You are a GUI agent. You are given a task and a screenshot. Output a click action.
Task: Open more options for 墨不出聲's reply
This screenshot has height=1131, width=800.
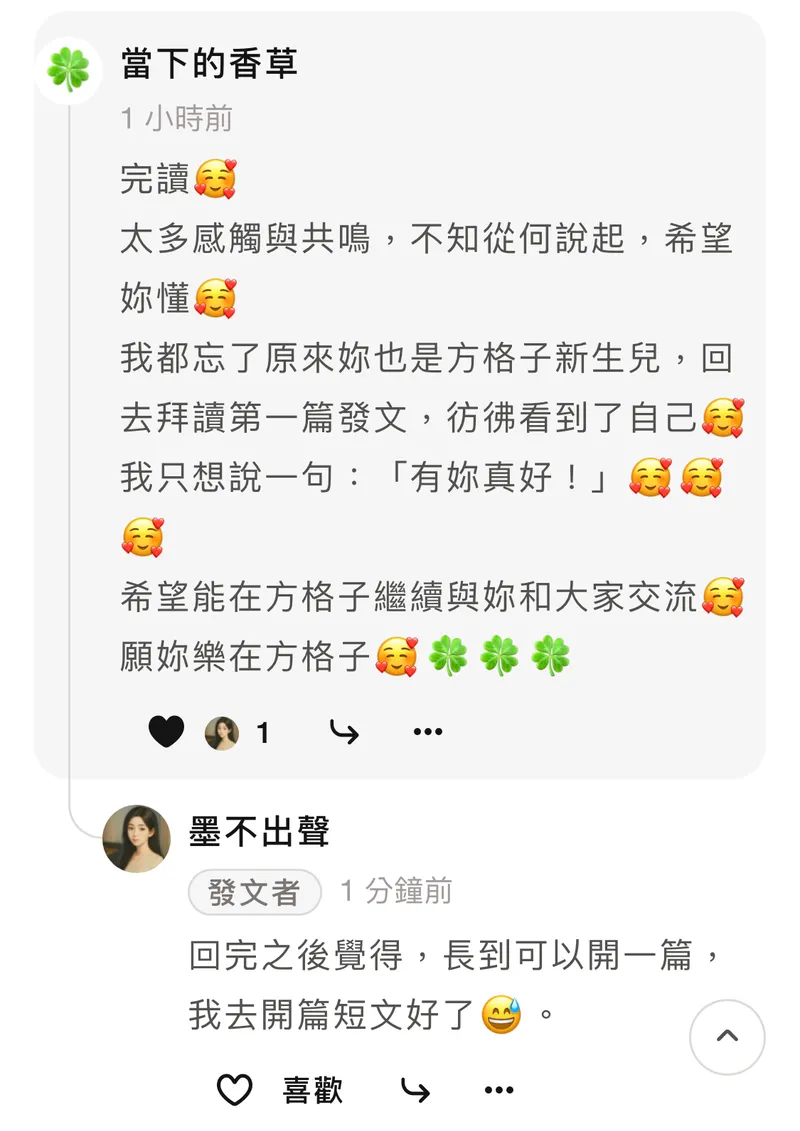(x=499, y=1090)
